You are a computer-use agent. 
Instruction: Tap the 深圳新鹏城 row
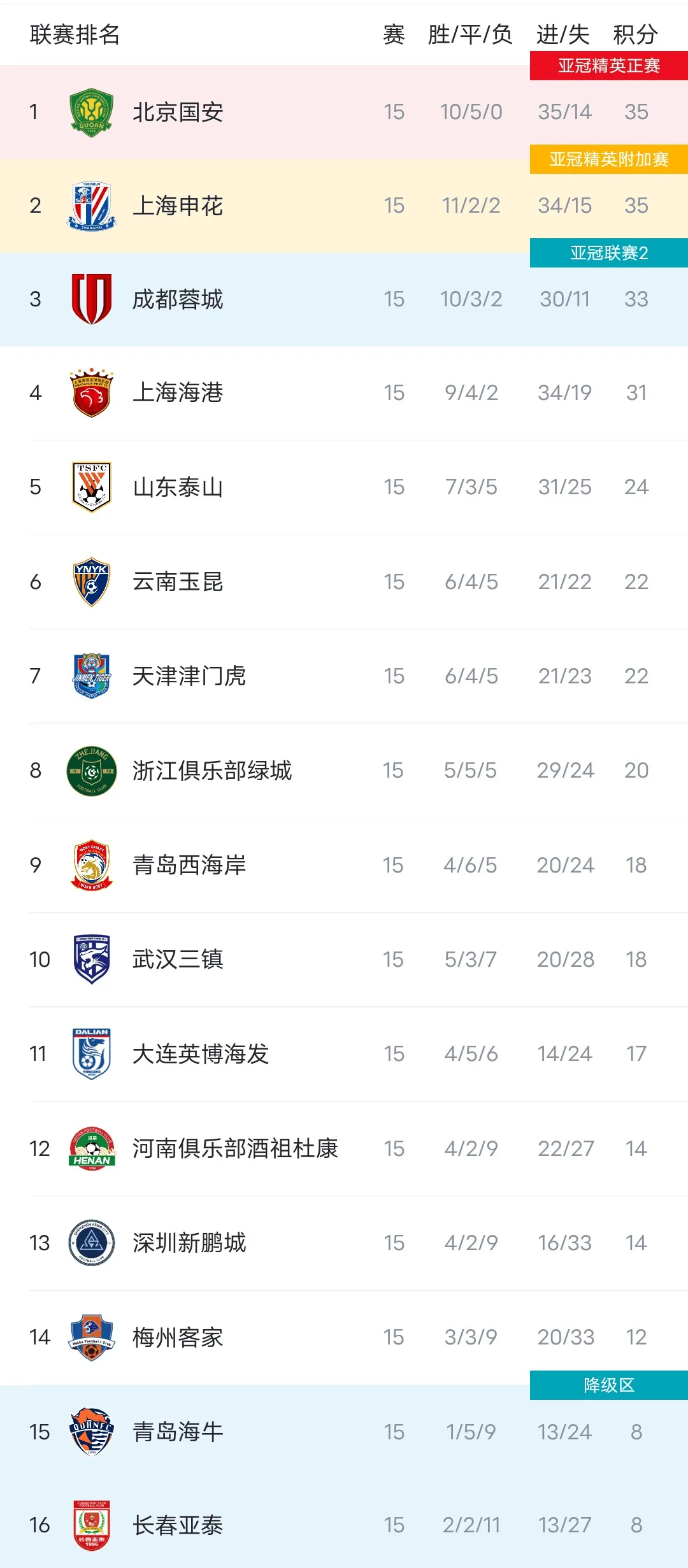(344, 1243)
